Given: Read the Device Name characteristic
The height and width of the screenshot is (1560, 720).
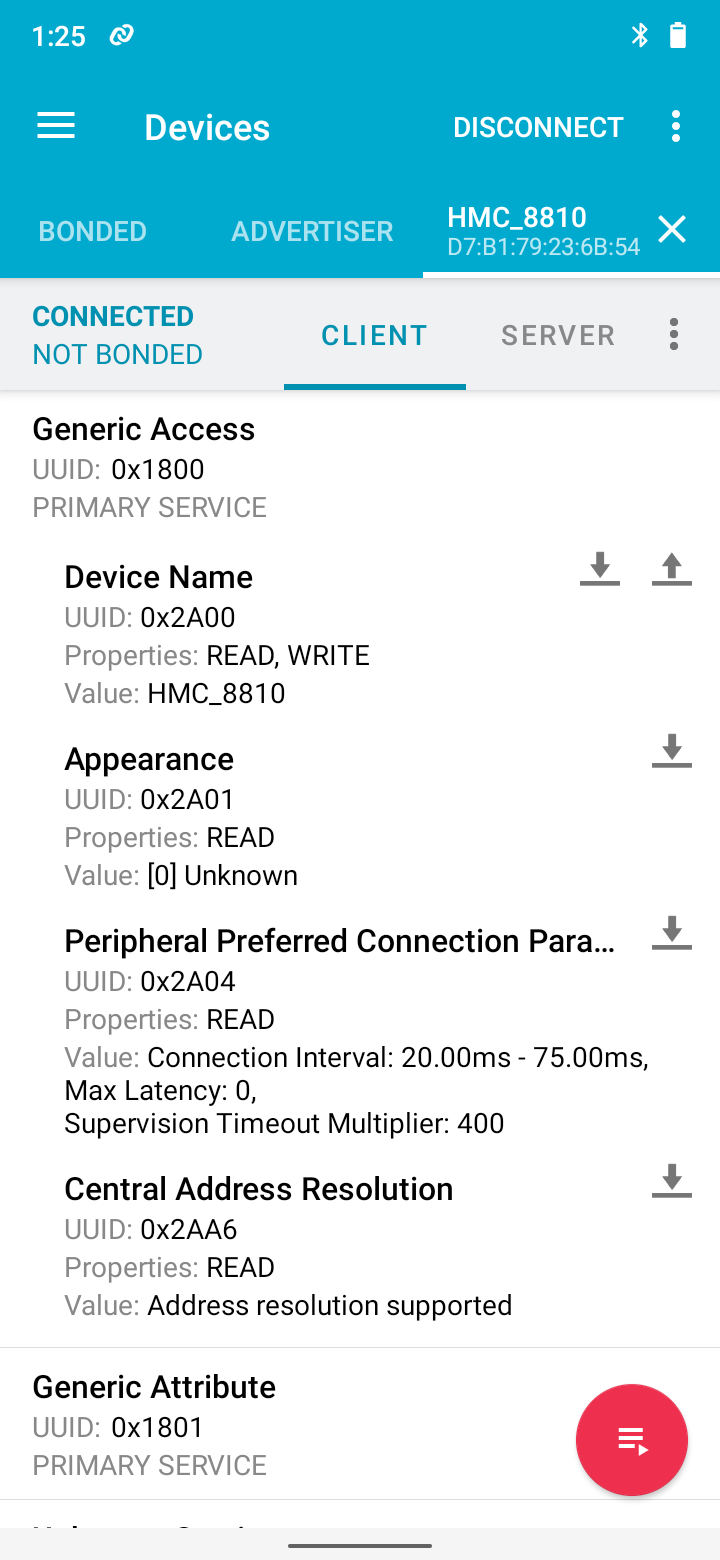Looking at the screenshot, I should coord(600,568).
